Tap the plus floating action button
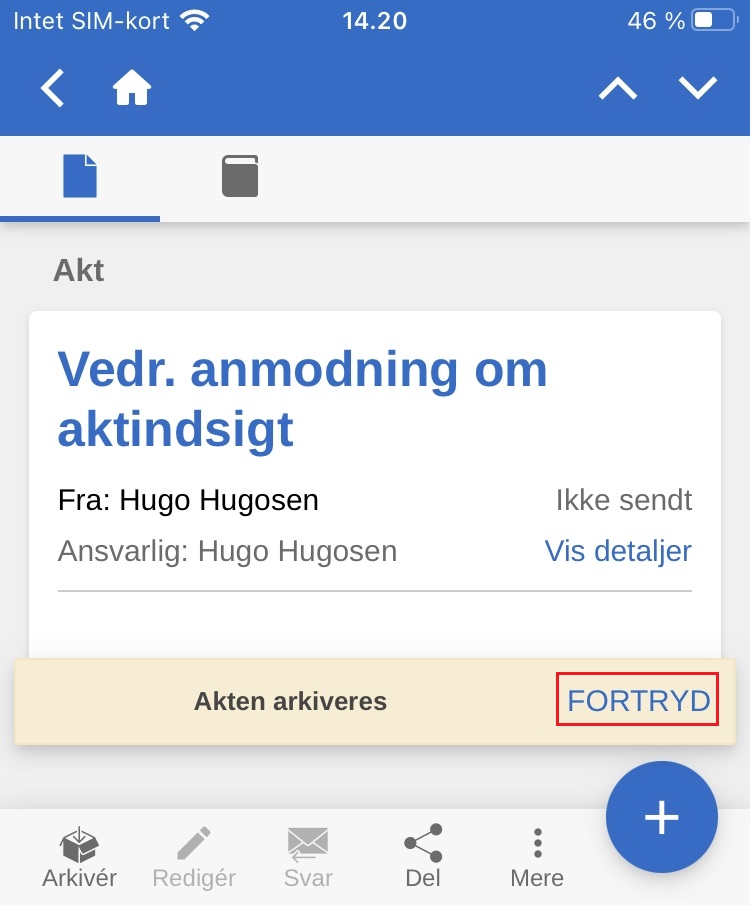750x905 pixels. [662, 816]
